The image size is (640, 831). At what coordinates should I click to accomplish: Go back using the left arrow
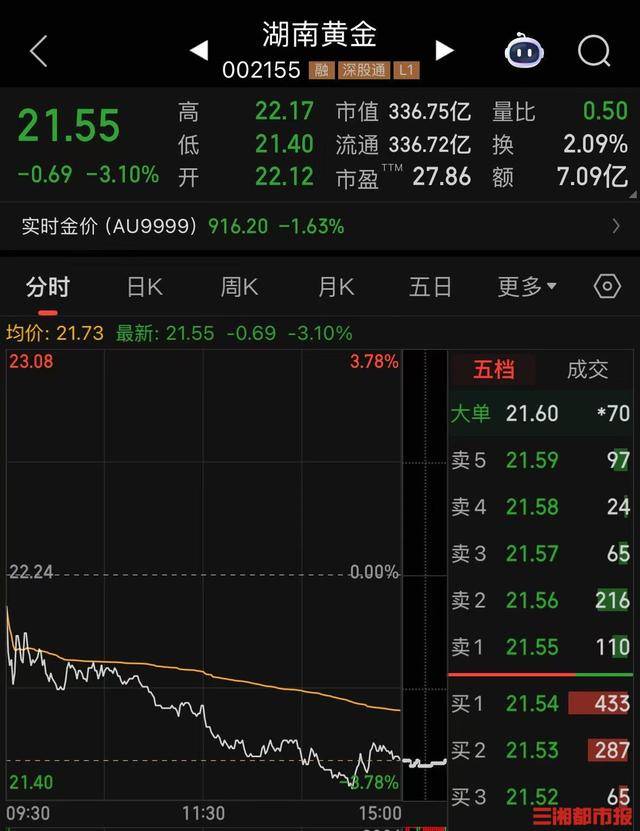(x=38, y=51)
